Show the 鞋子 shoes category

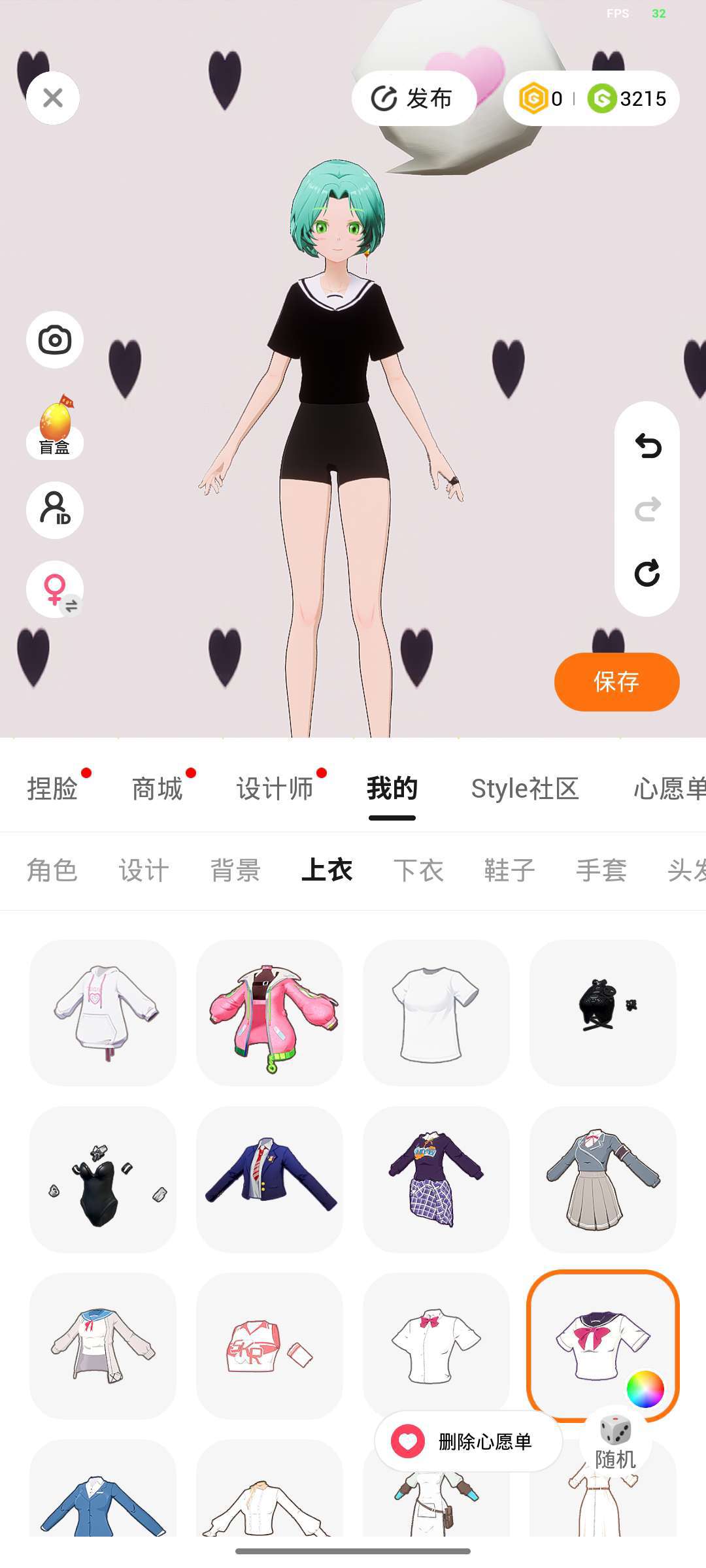click(x=510, y=870)
